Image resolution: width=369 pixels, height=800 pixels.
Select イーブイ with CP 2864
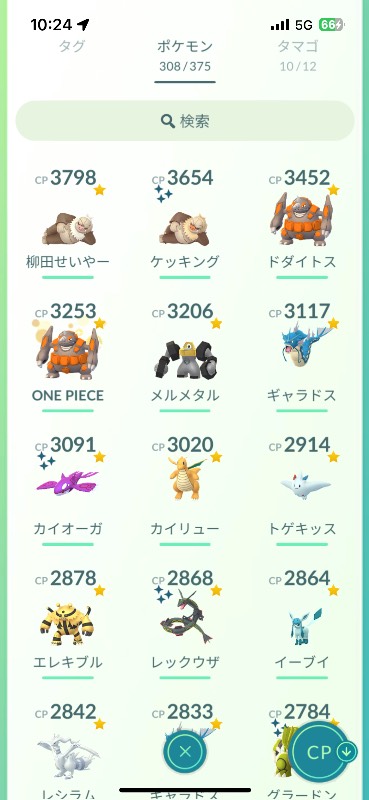coord(302,623)
